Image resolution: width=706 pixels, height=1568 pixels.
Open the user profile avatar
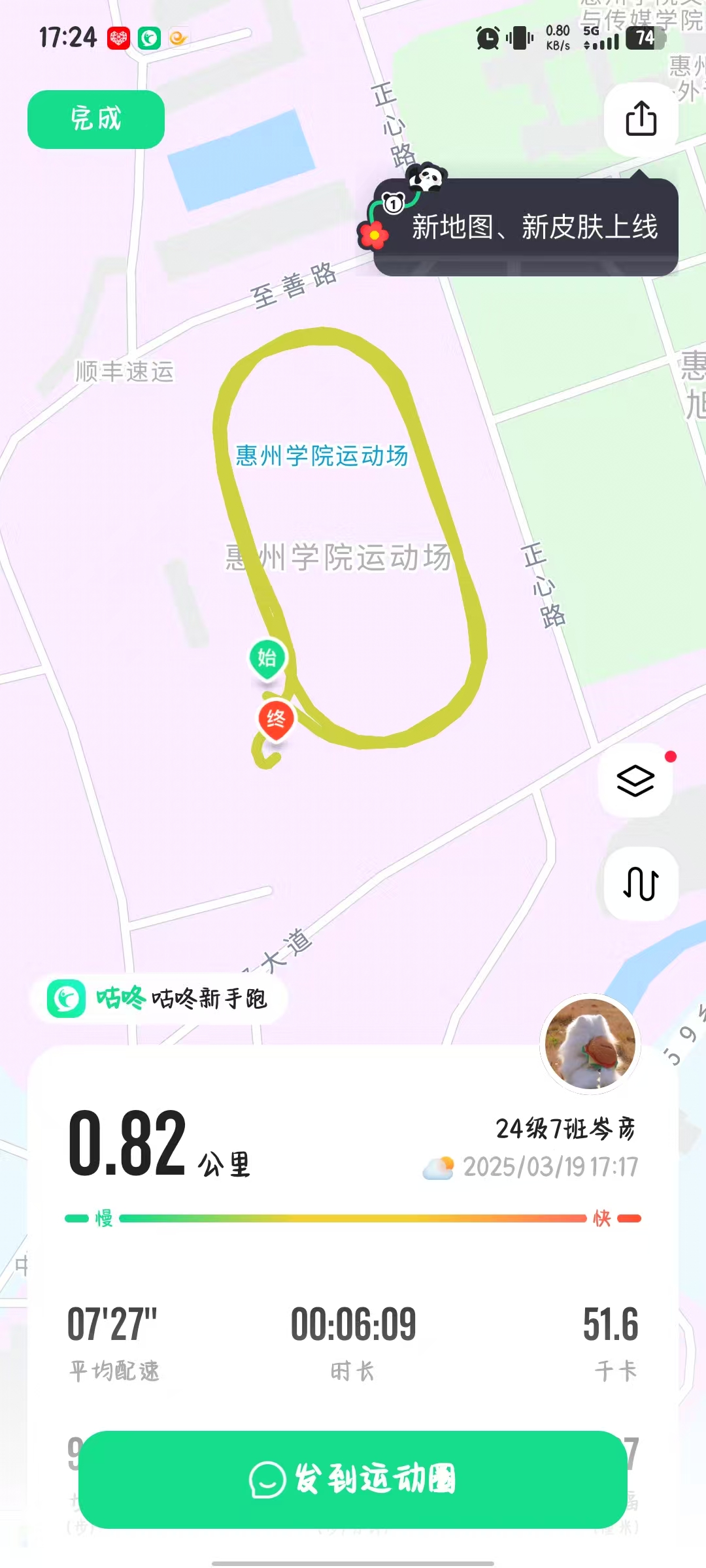pyautogui.click(x=590, y=1044)
